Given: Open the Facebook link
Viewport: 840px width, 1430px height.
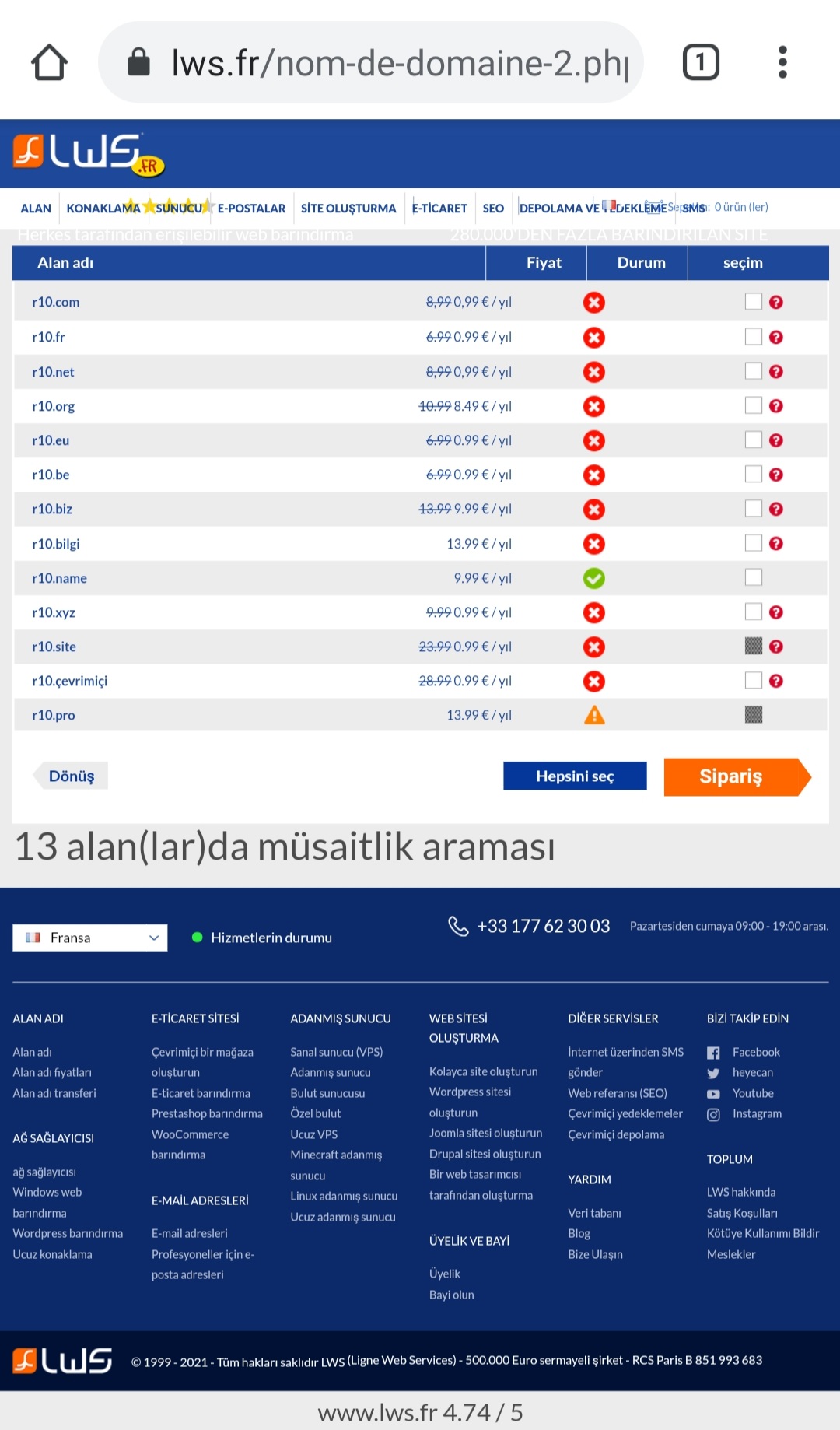Looking at the screenshot, I should click(x=756, y=1052).
